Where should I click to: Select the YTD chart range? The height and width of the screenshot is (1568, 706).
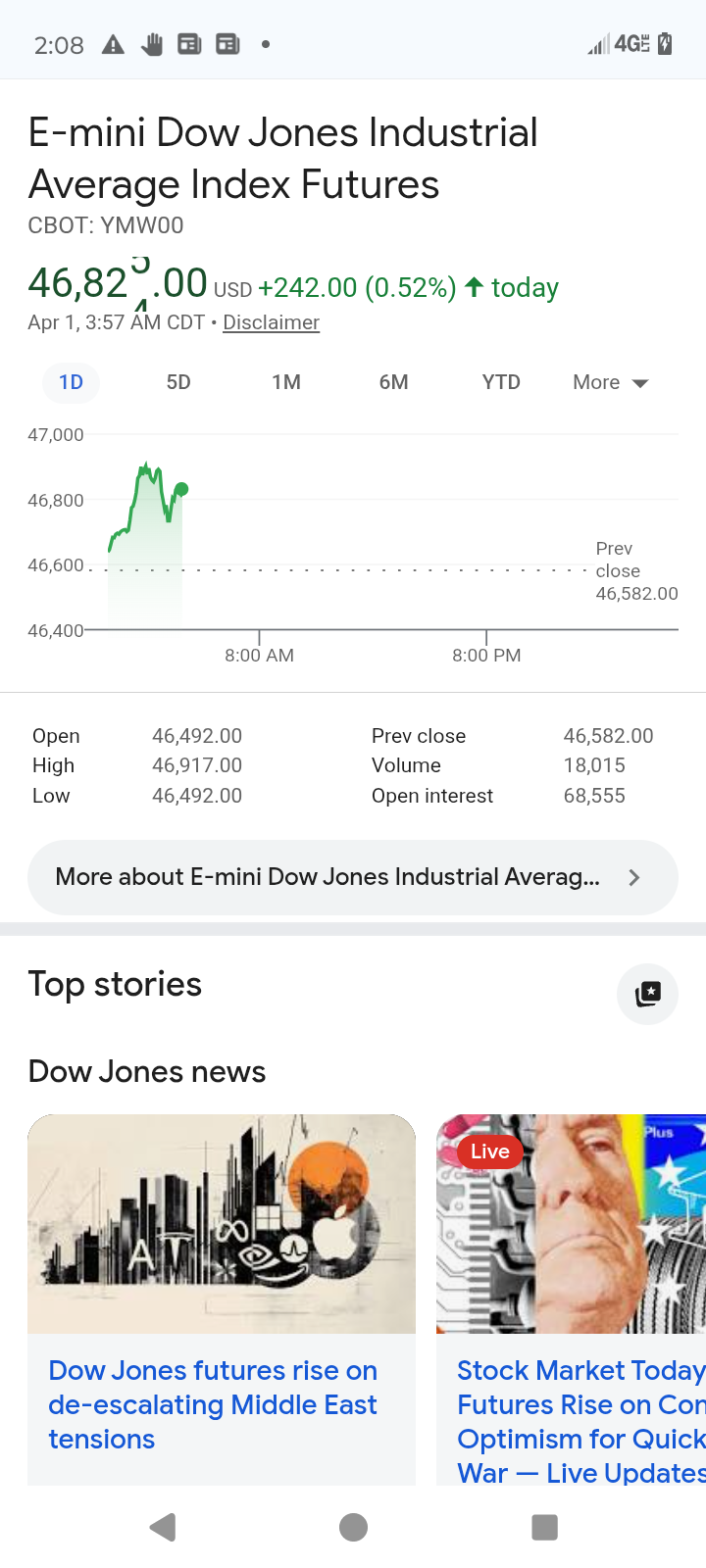(x=501, y=382)
